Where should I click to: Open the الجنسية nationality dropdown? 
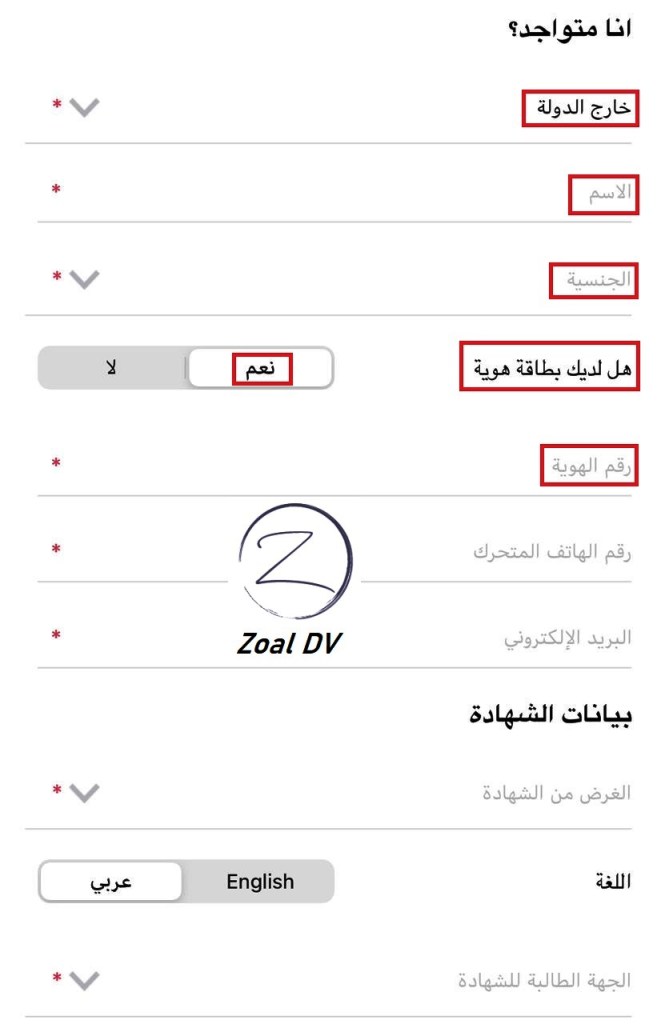(x=85, y=279)
